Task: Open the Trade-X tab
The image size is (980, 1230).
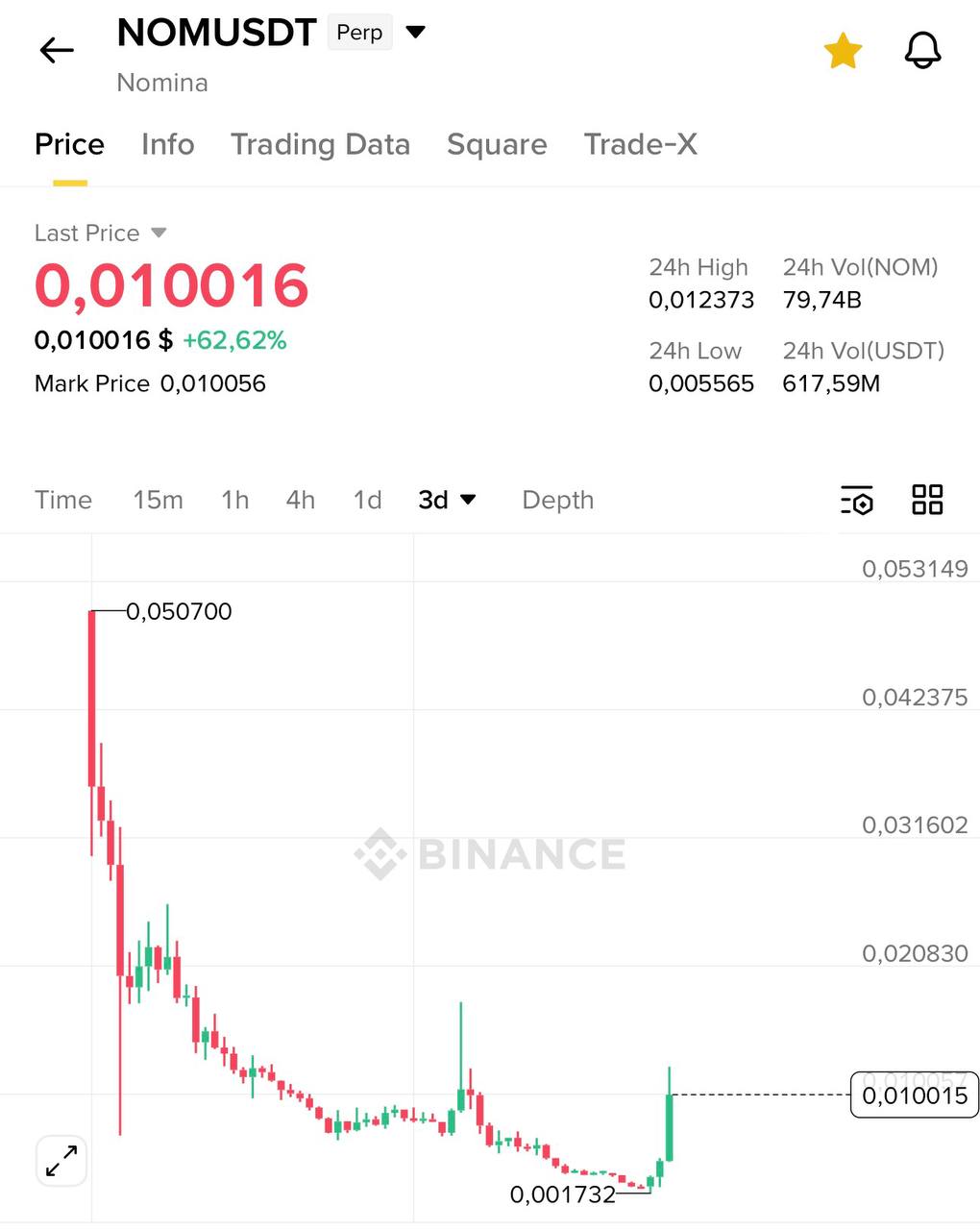Action: (640, 144)
